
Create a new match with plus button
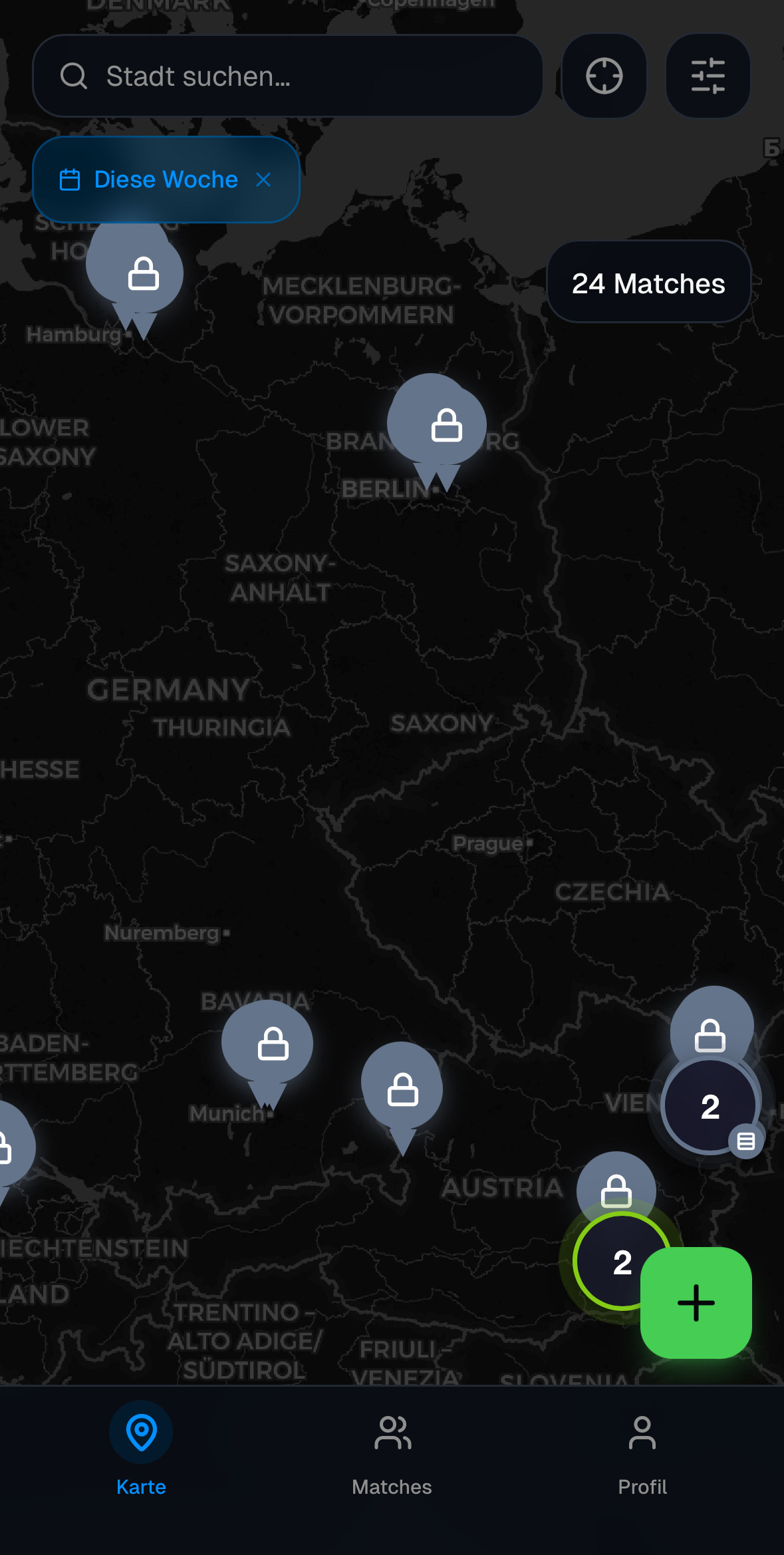[696, 1302]
